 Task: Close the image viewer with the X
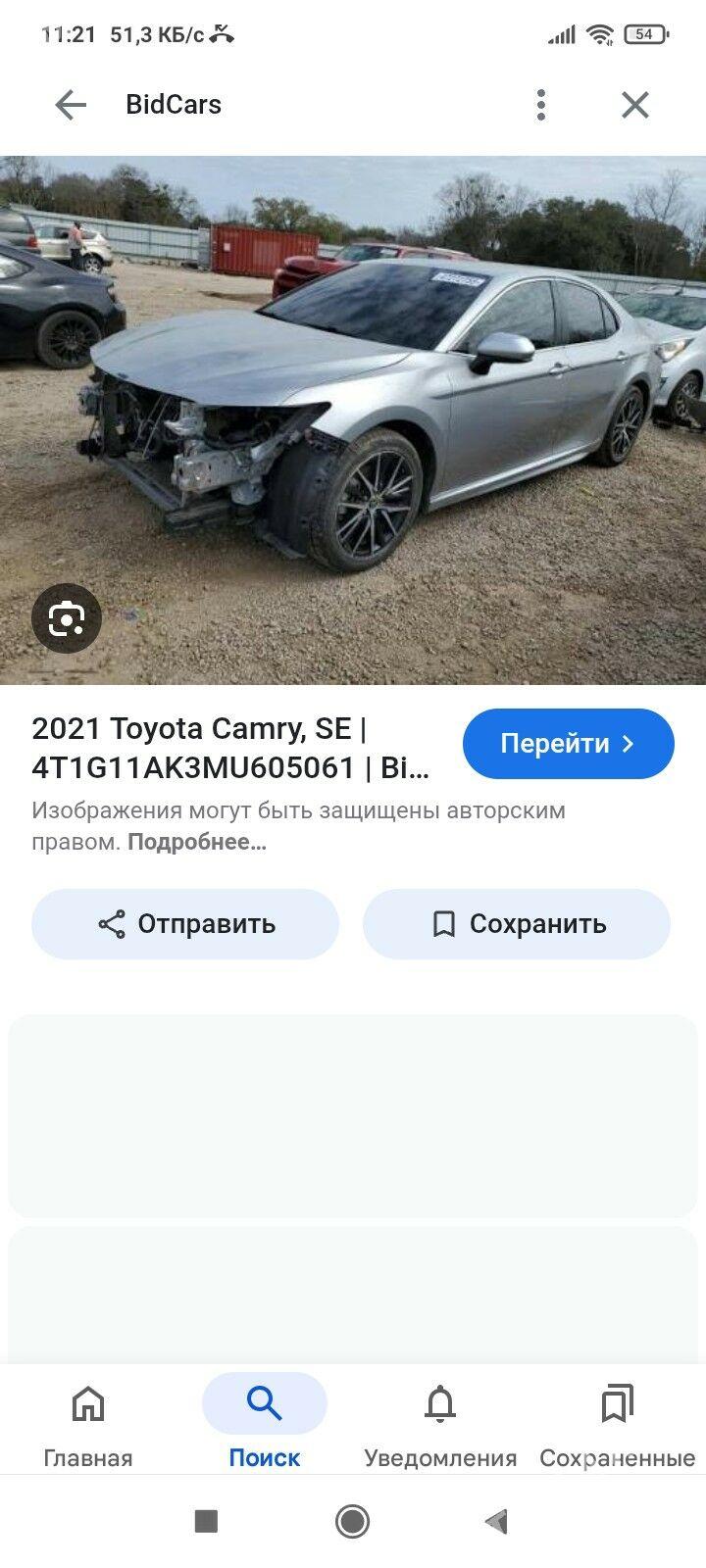634,104
